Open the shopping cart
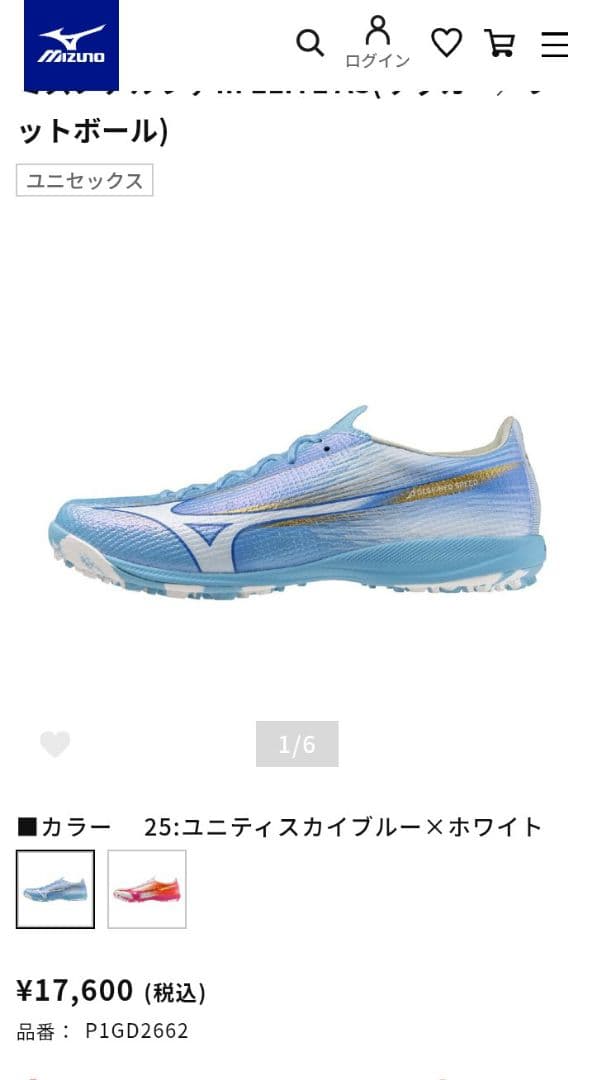 (x=500, y=43)
